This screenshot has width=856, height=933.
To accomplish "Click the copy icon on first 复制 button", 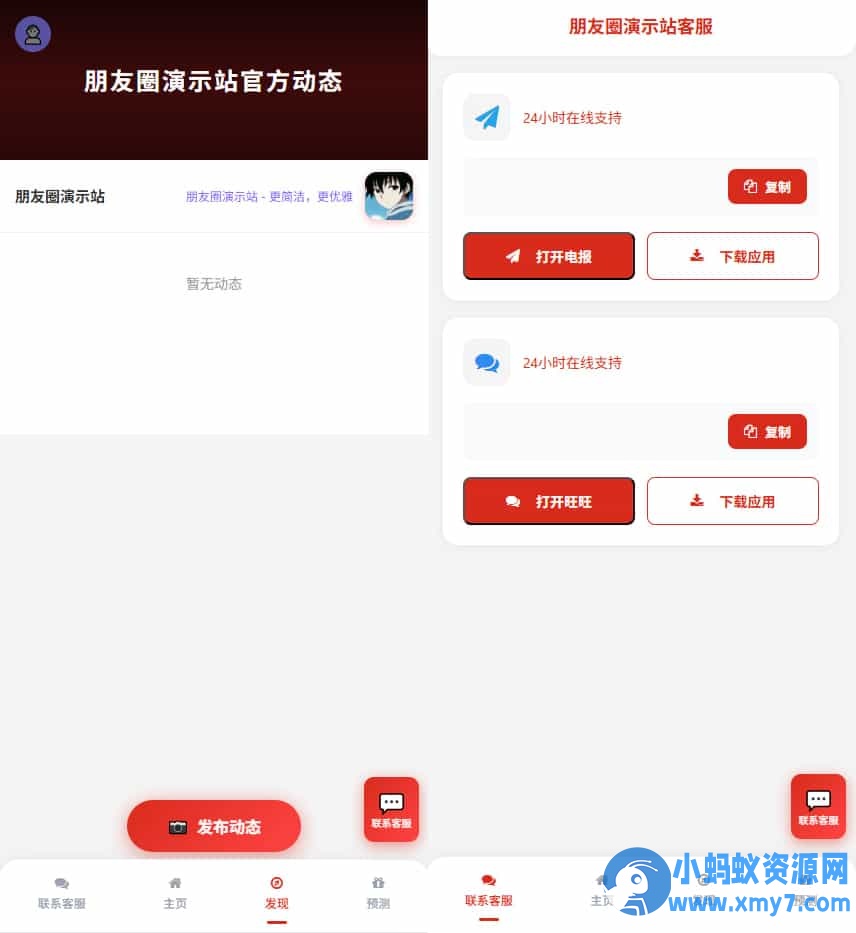I will pos(752,186).
